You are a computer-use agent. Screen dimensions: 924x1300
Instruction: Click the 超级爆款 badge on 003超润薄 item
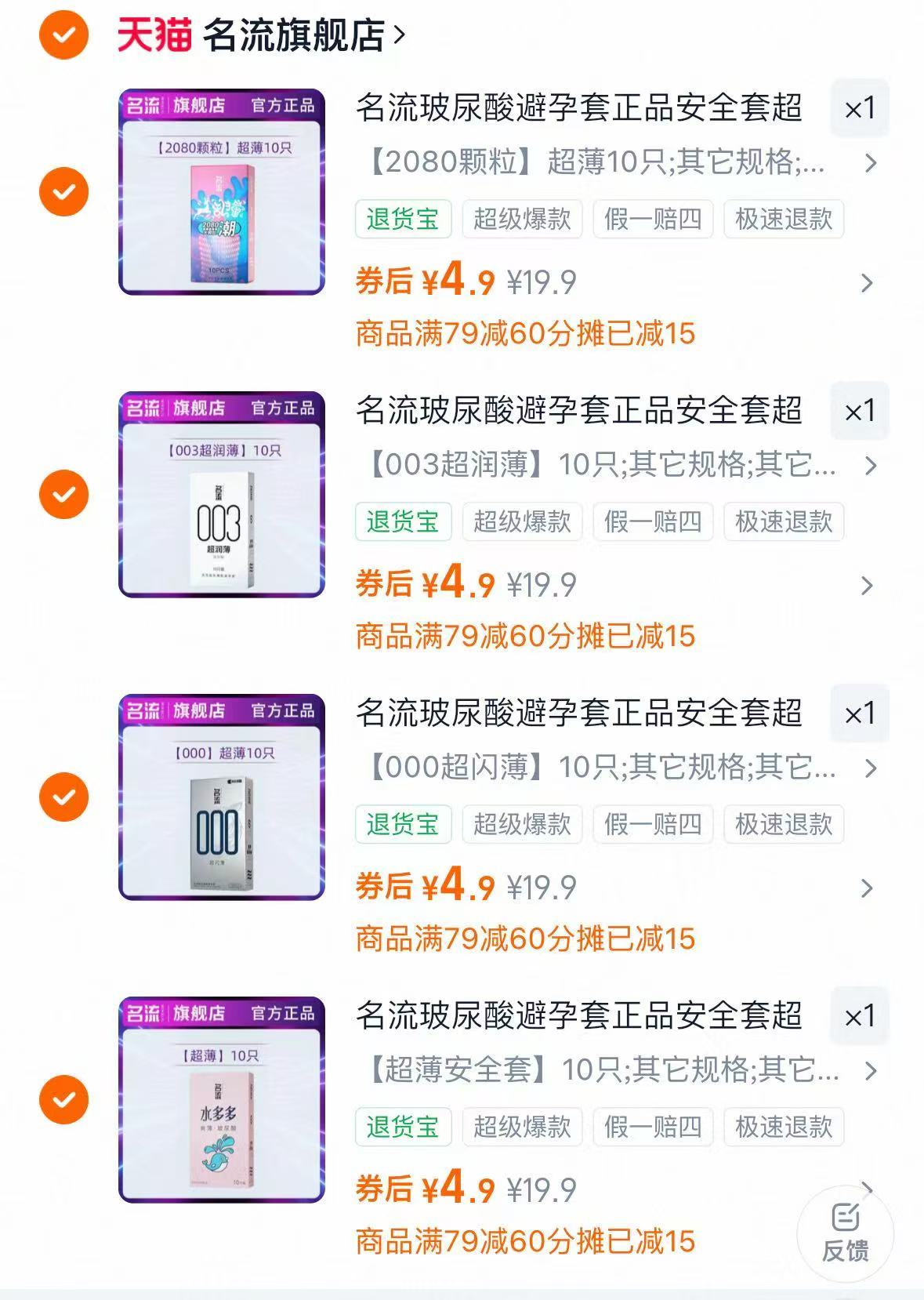coord(522,521)
